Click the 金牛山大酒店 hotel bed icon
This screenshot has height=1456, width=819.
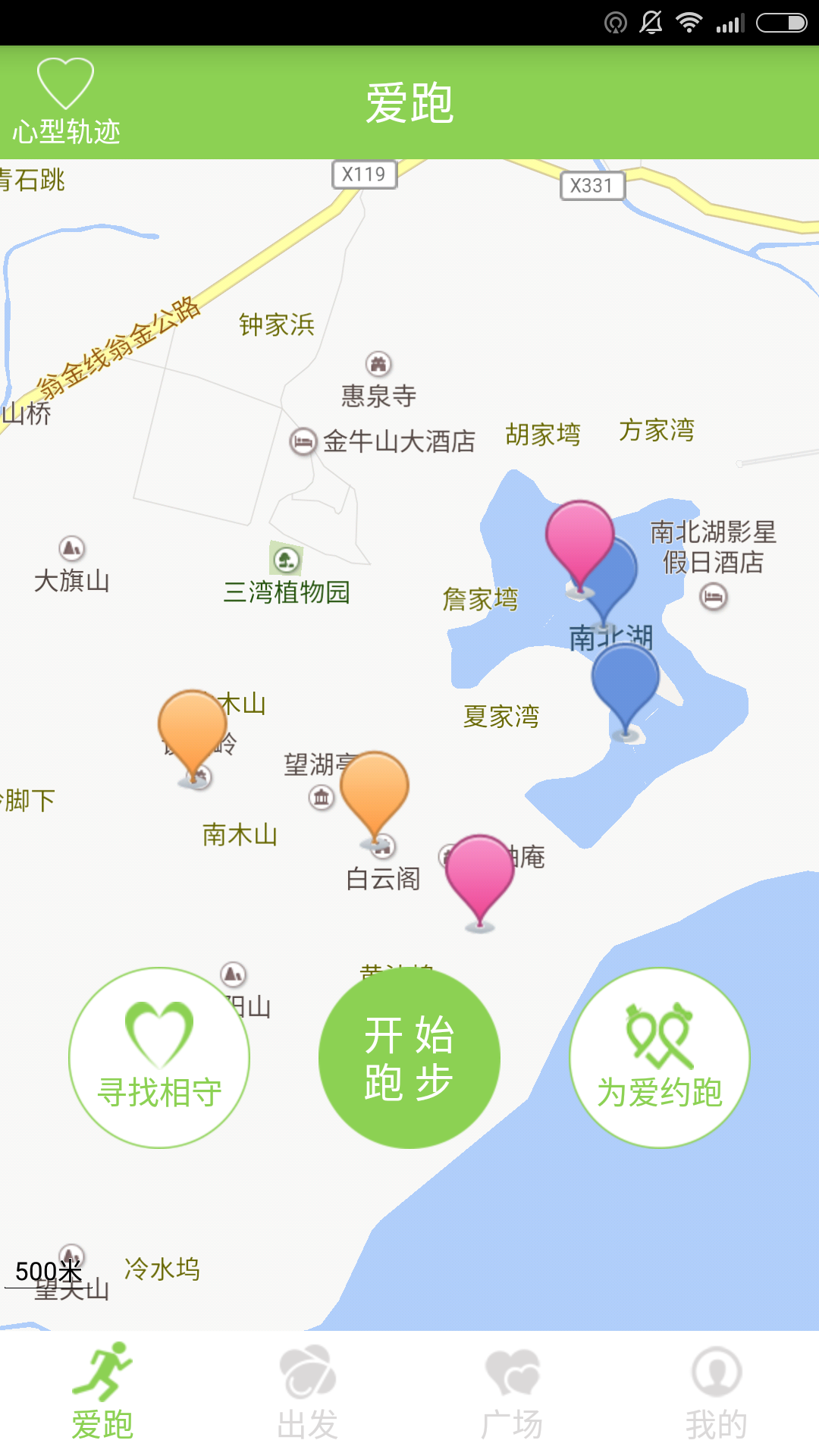tap(303, 441)
